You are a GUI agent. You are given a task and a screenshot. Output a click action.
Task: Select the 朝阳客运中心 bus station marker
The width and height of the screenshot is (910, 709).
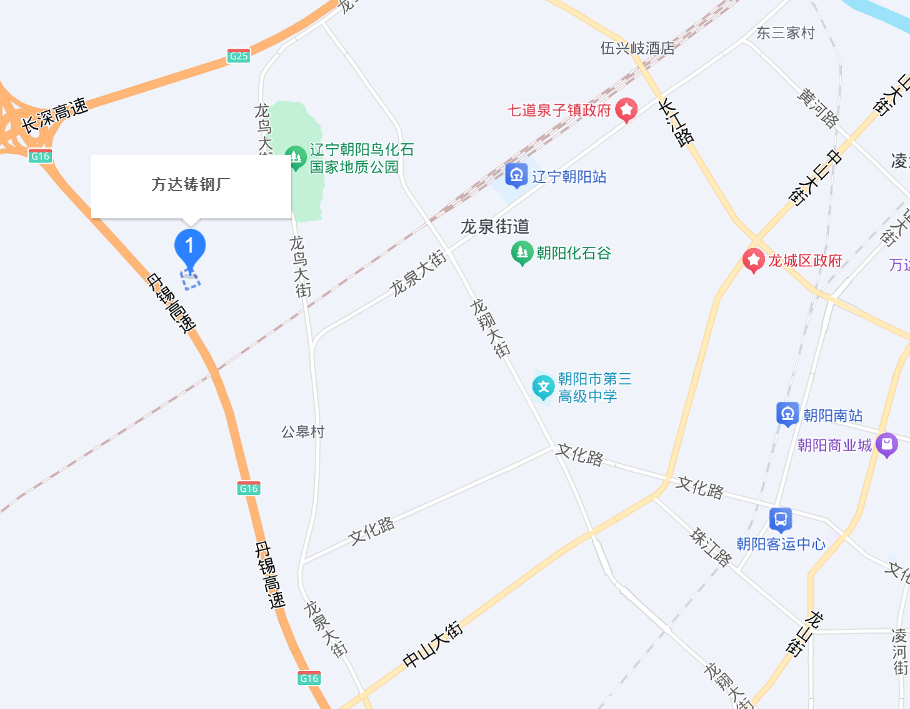pyautogui.click(x=780, y=520)
